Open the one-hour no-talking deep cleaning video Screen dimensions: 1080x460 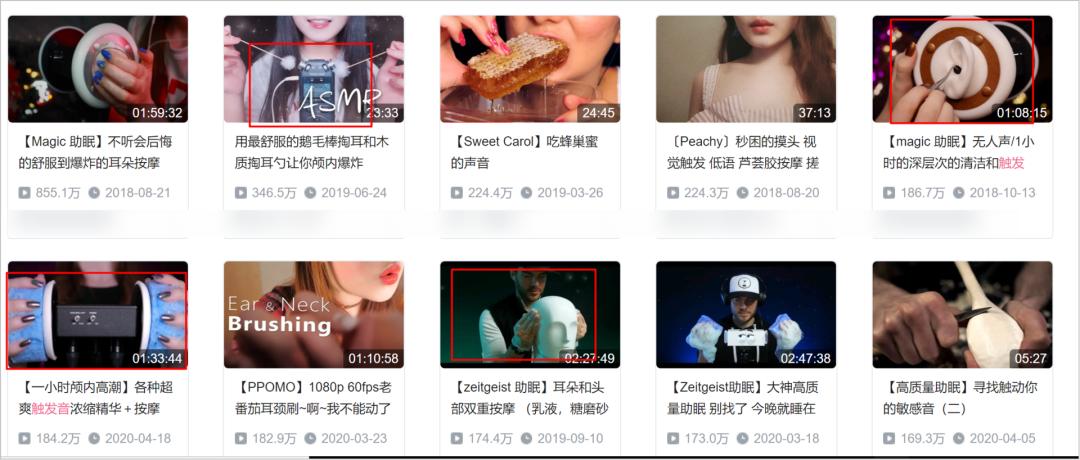point(961,69)
